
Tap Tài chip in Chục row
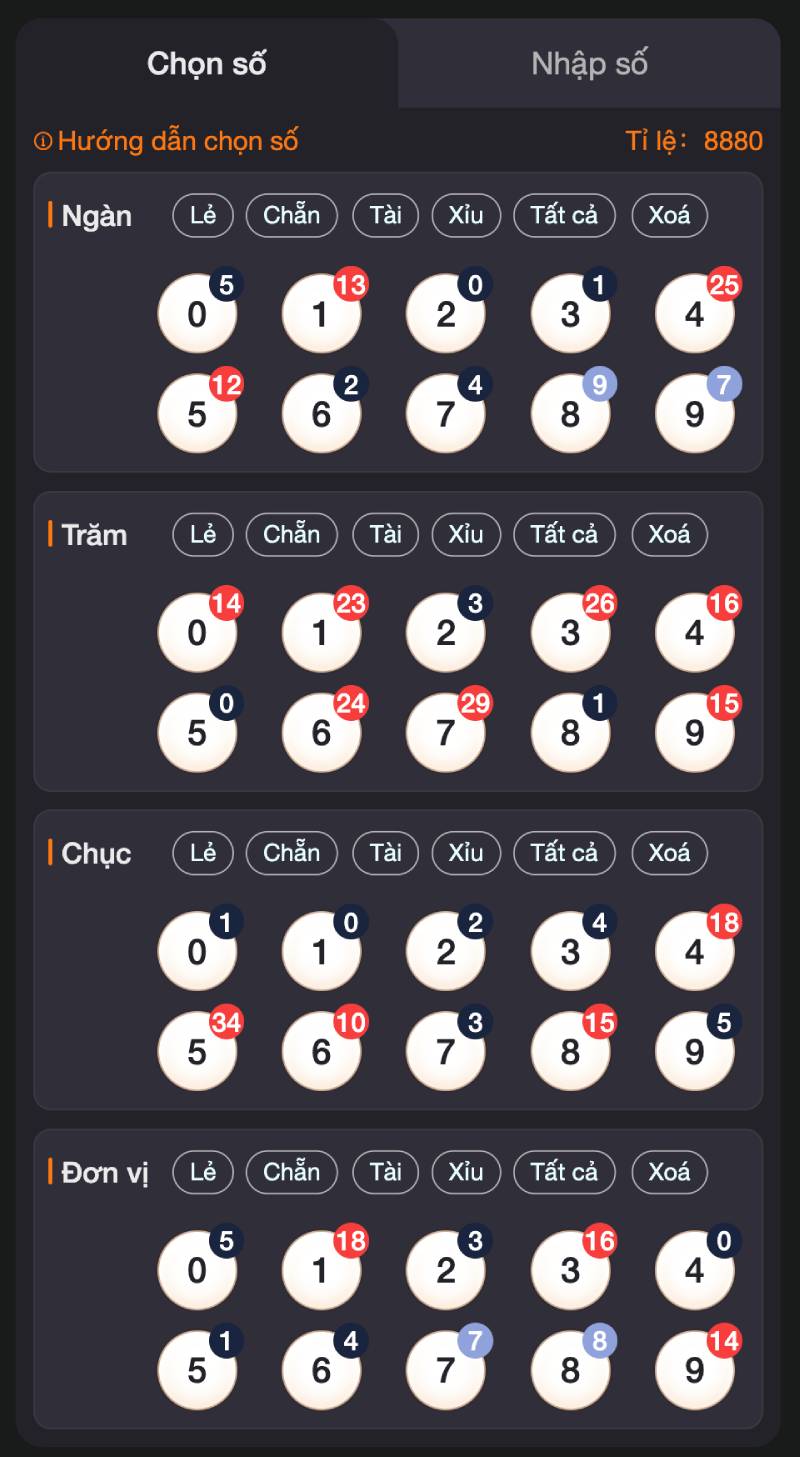385,853
